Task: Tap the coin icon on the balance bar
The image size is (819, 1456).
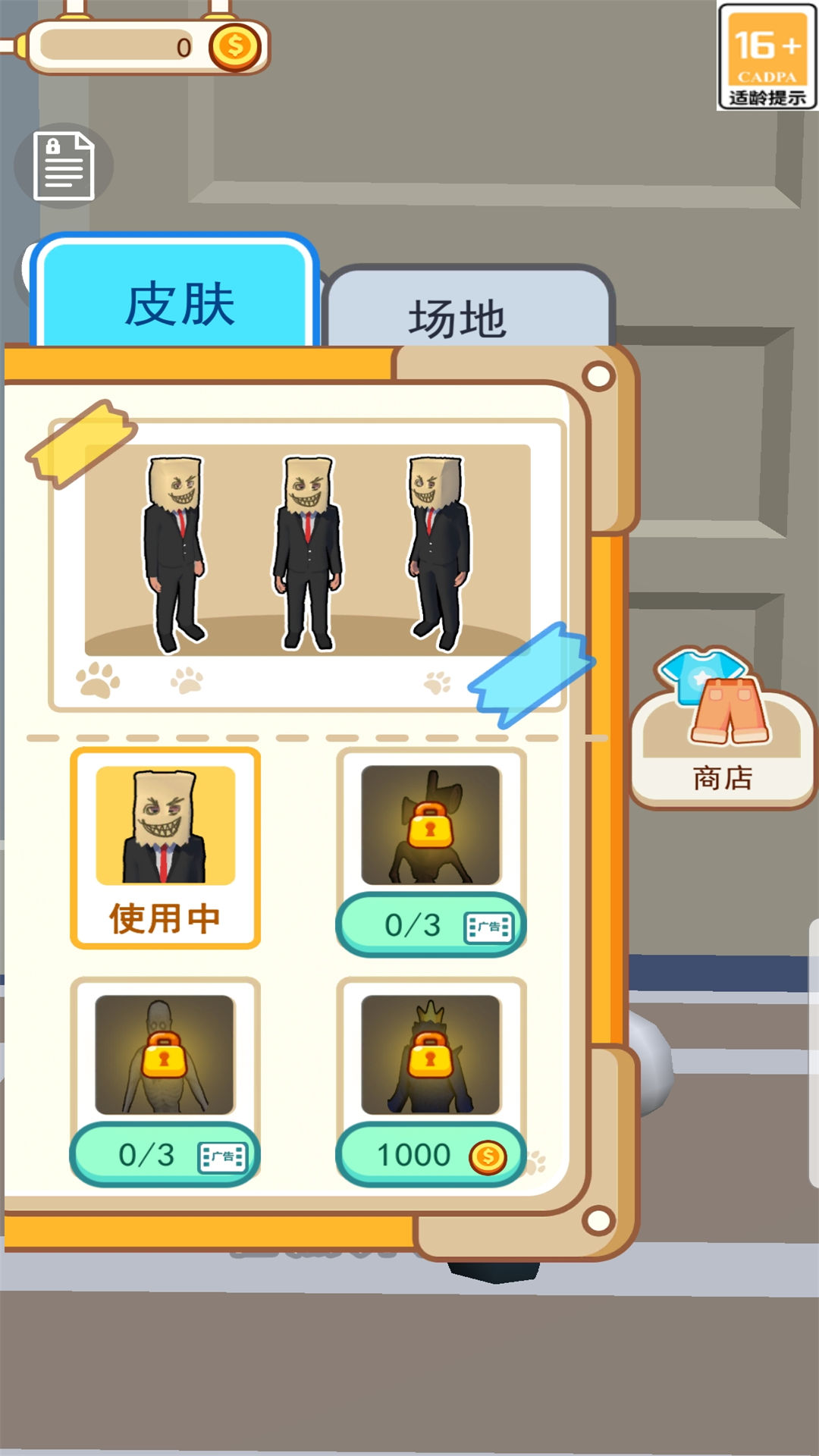Action: point(235,47)
